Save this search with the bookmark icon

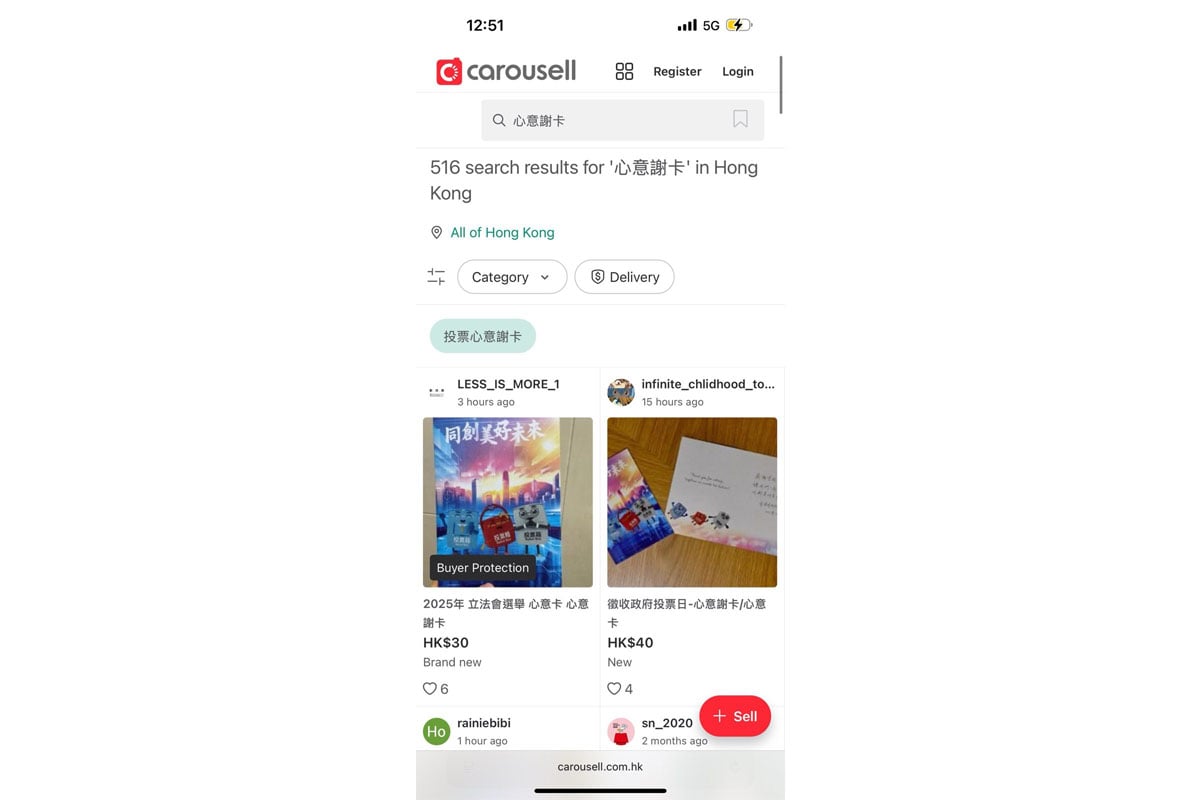pos(740,119)
